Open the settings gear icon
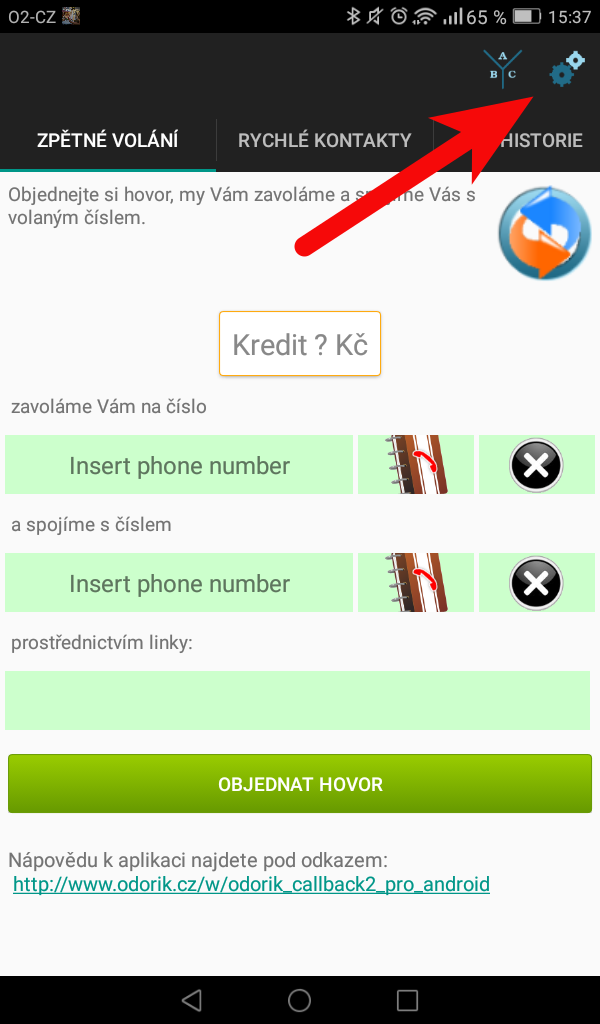Viewport: 600px width, 1024px height. point(567,68)
